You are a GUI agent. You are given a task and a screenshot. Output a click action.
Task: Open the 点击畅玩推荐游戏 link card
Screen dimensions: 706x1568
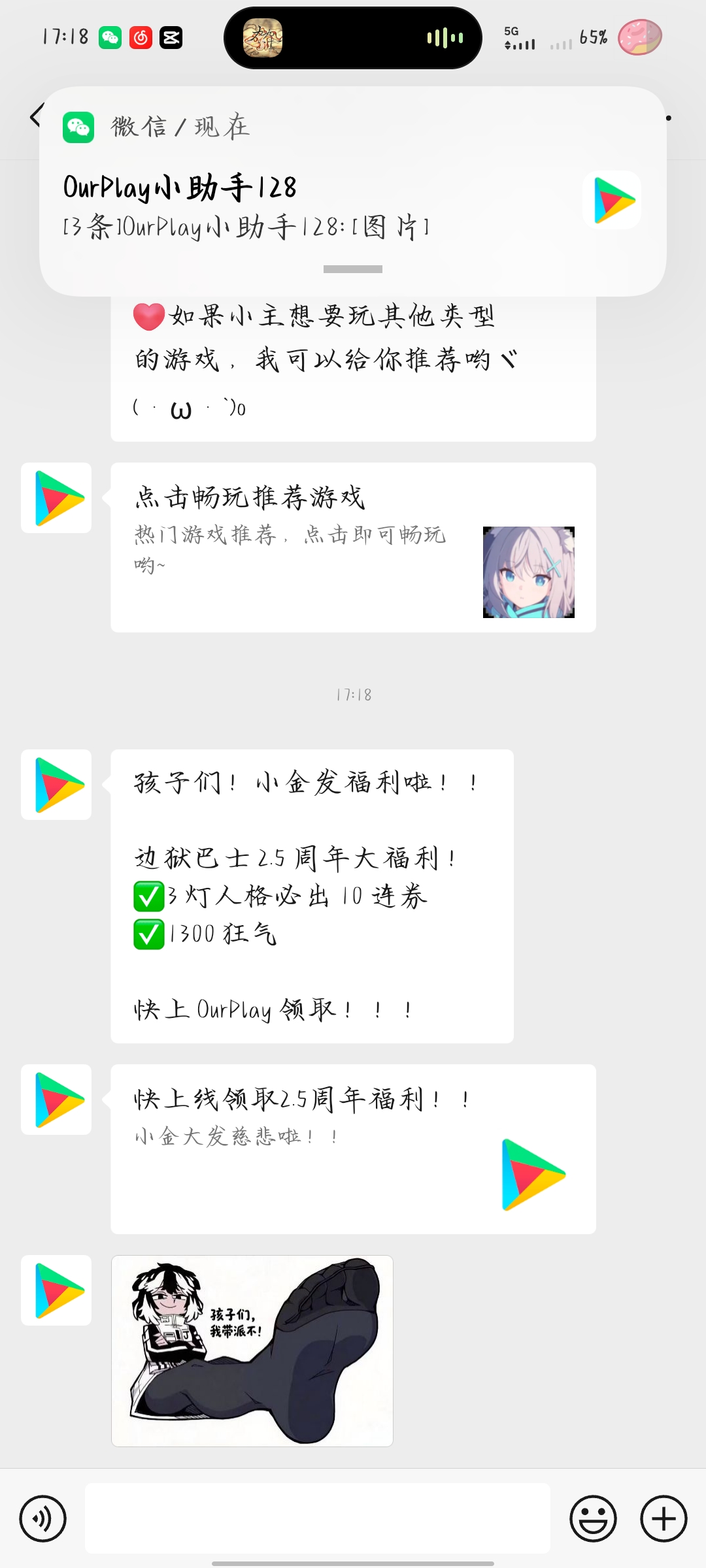(353, 547)
